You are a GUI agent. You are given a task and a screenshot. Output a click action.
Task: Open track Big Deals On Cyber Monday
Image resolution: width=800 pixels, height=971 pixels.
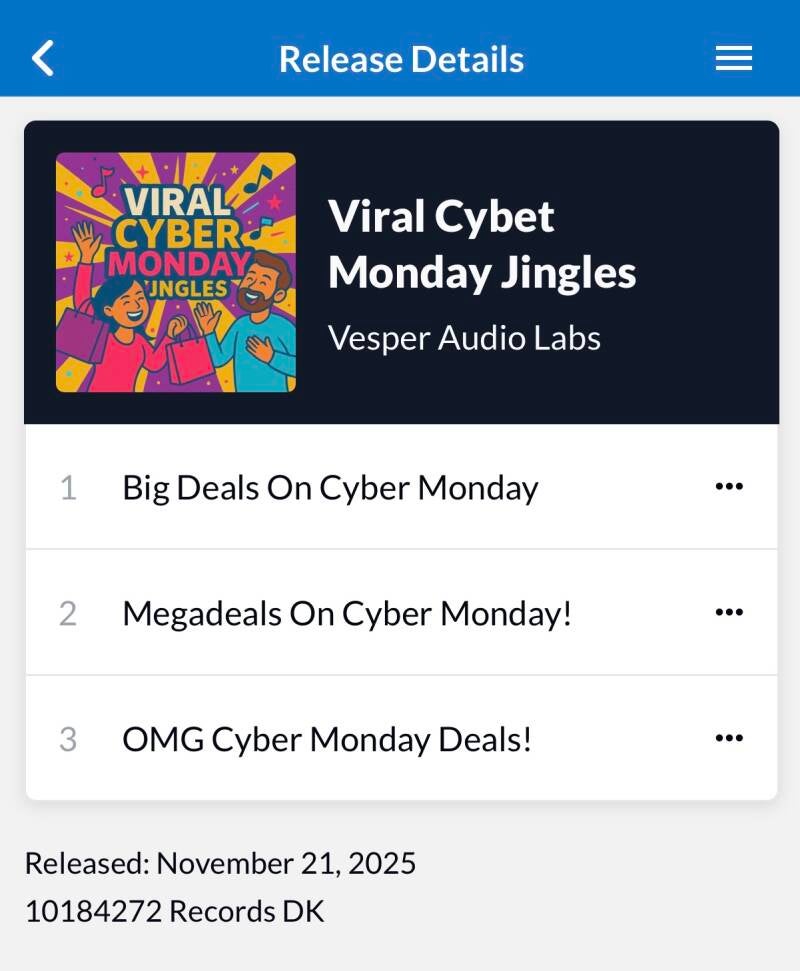coord(330,488)
